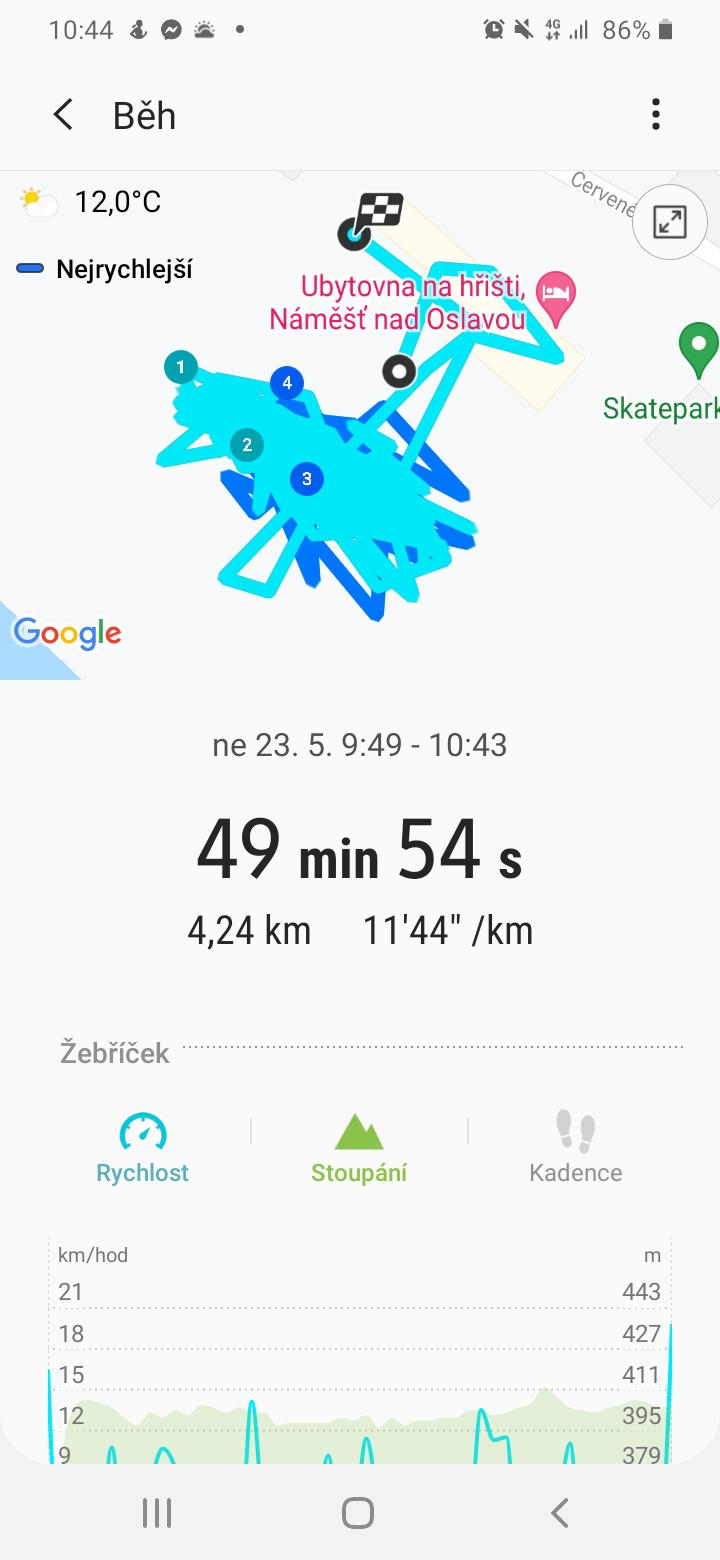The width and height of the screenshot is (720, 1560).
Task: Open the three-dot overflow menu
Action: pyautogui.click(x=656, y=115)
